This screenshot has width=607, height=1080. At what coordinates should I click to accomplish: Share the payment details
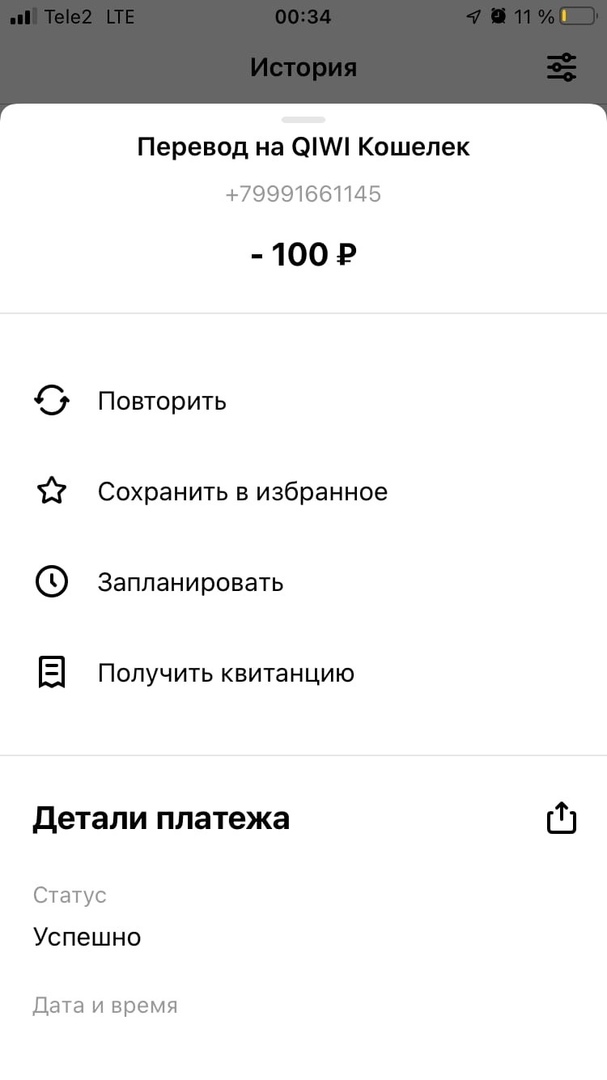(x=561, y=817)
